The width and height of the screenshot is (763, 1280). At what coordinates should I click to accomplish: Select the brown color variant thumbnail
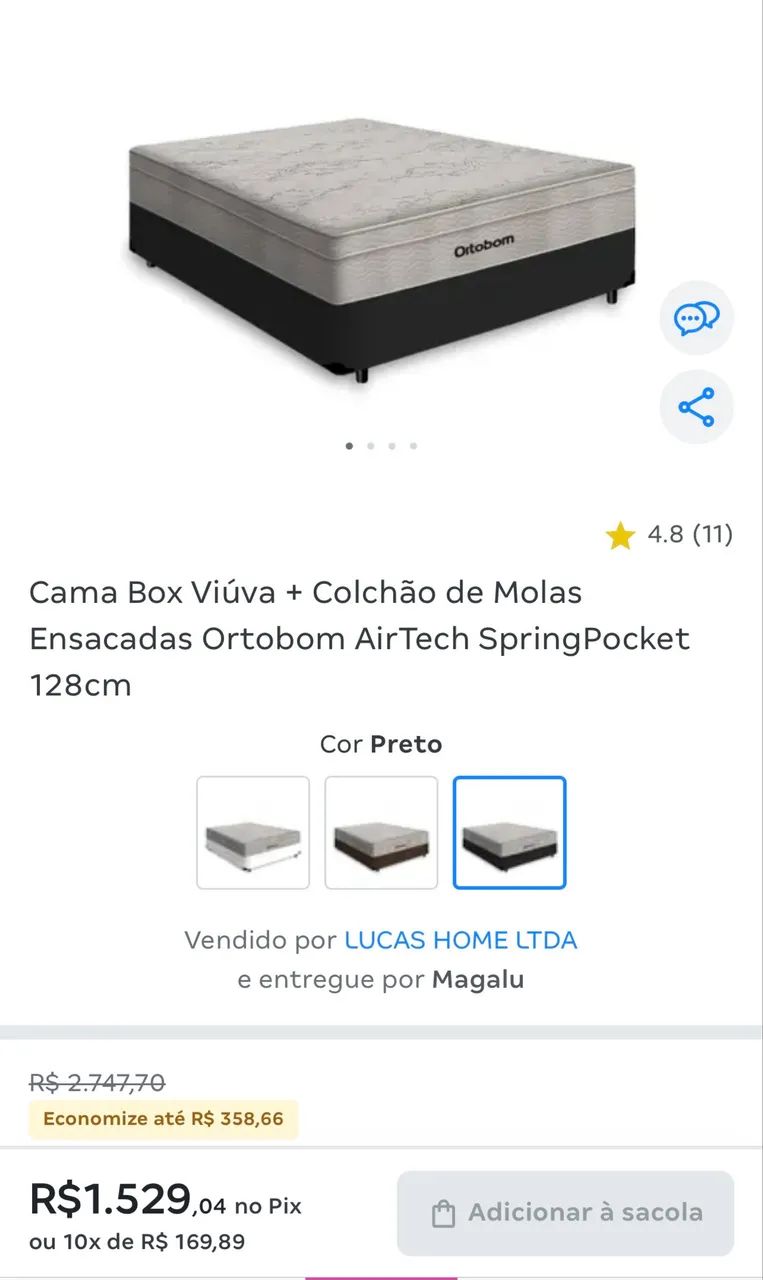pyautogui.click(x=381, y=832)
